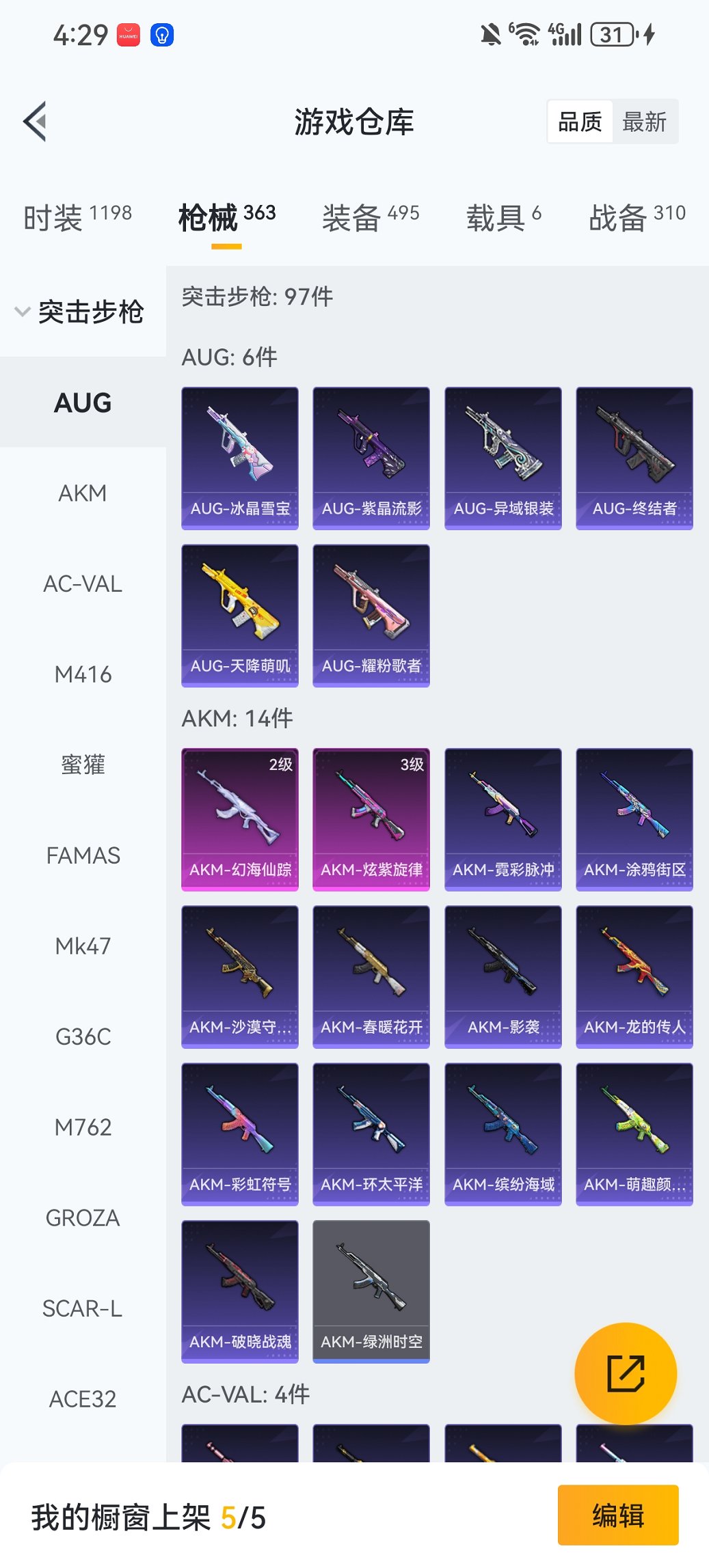
Task: Open the AUG-冰晶雪宝 skin
Action: (240, 458)
